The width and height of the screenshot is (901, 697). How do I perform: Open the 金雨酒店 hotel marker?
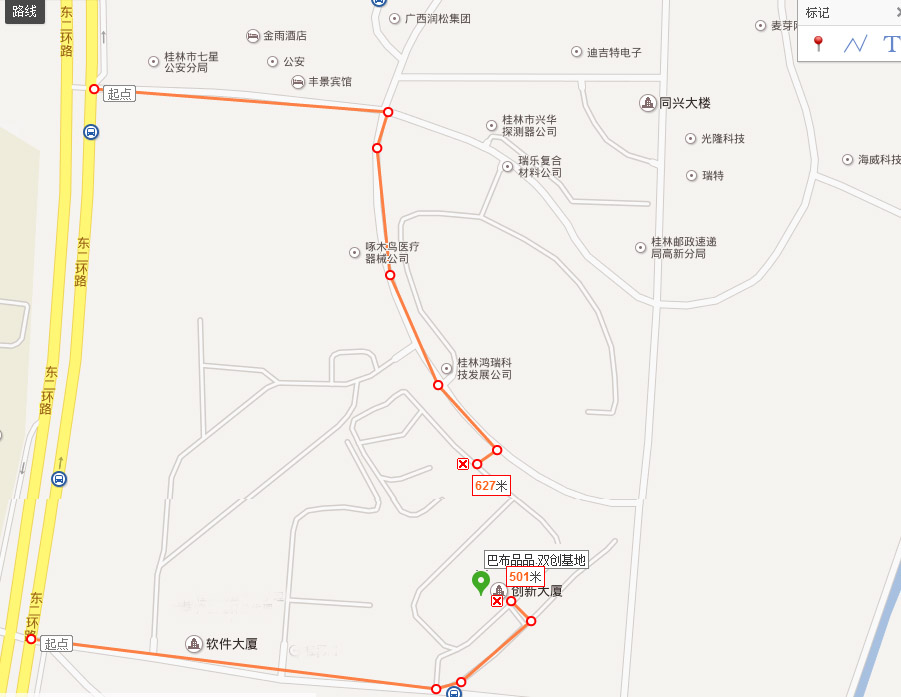click(x=253, y=36)
